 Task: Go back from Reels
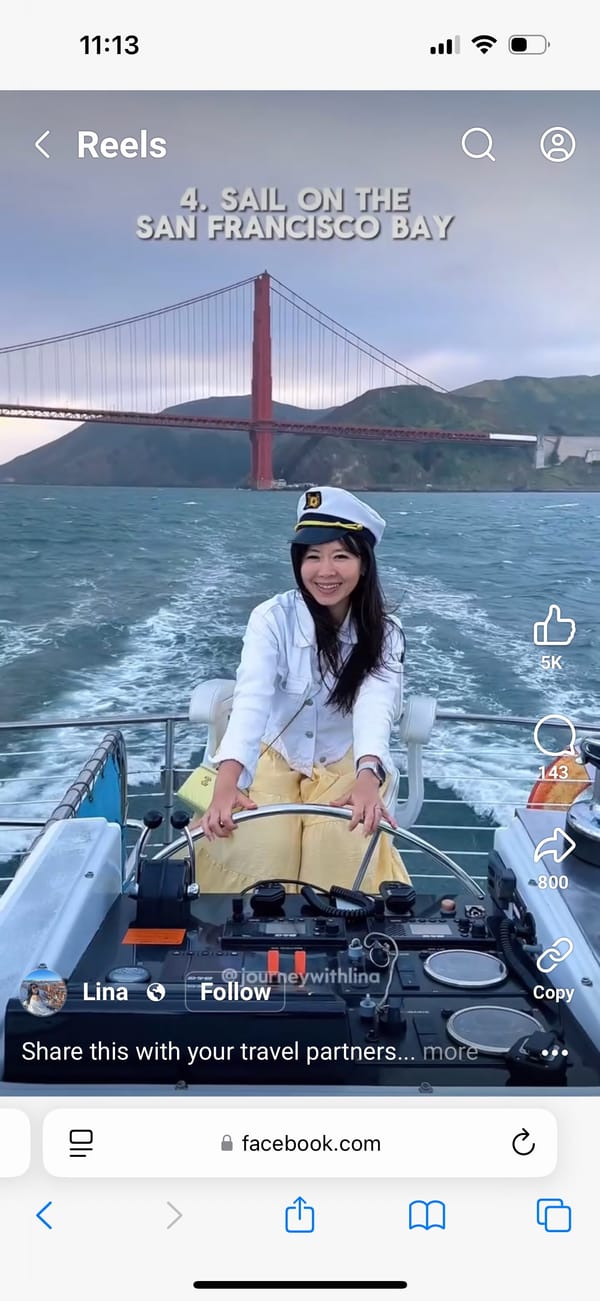[x=42, y=145]
